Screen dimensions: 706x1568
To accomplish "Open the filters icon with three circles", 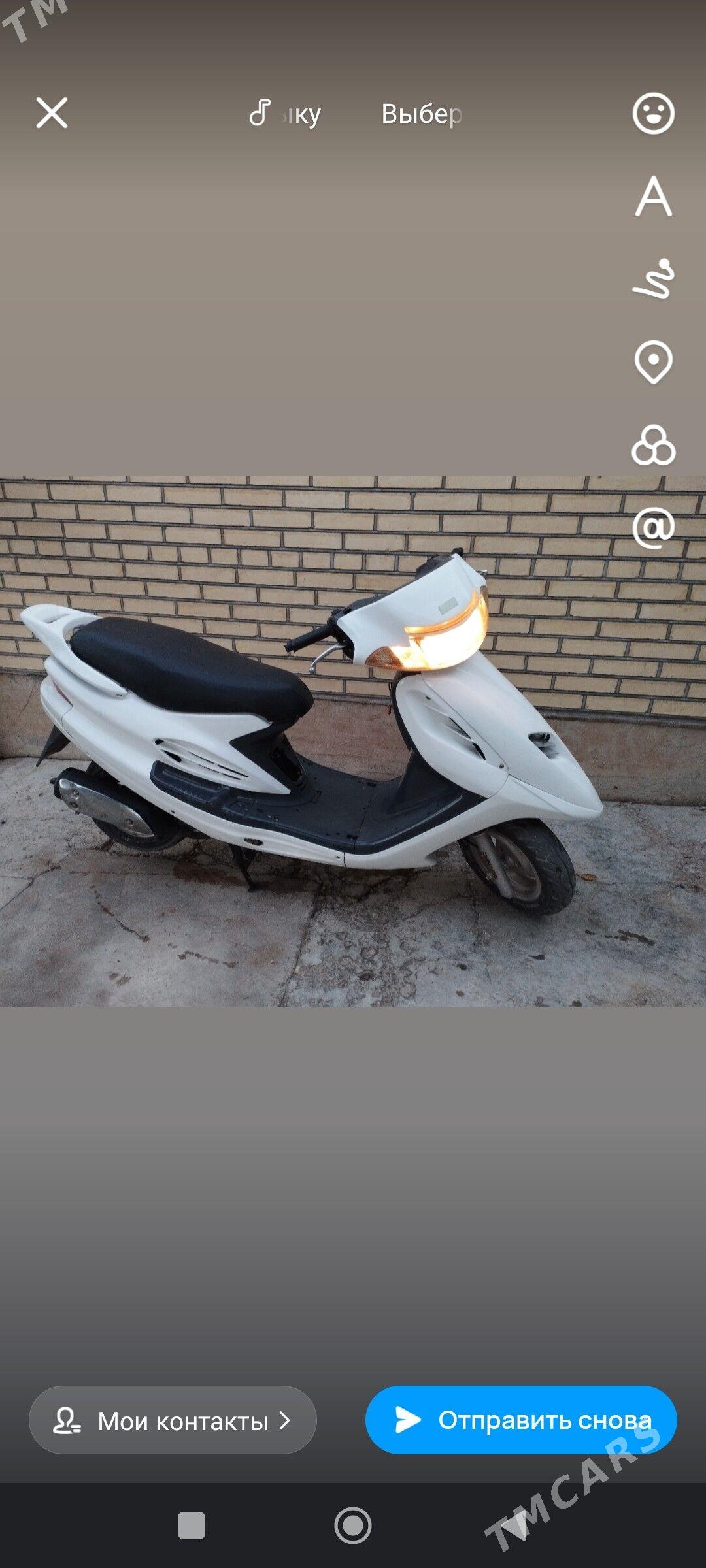I will pos(653,445).
